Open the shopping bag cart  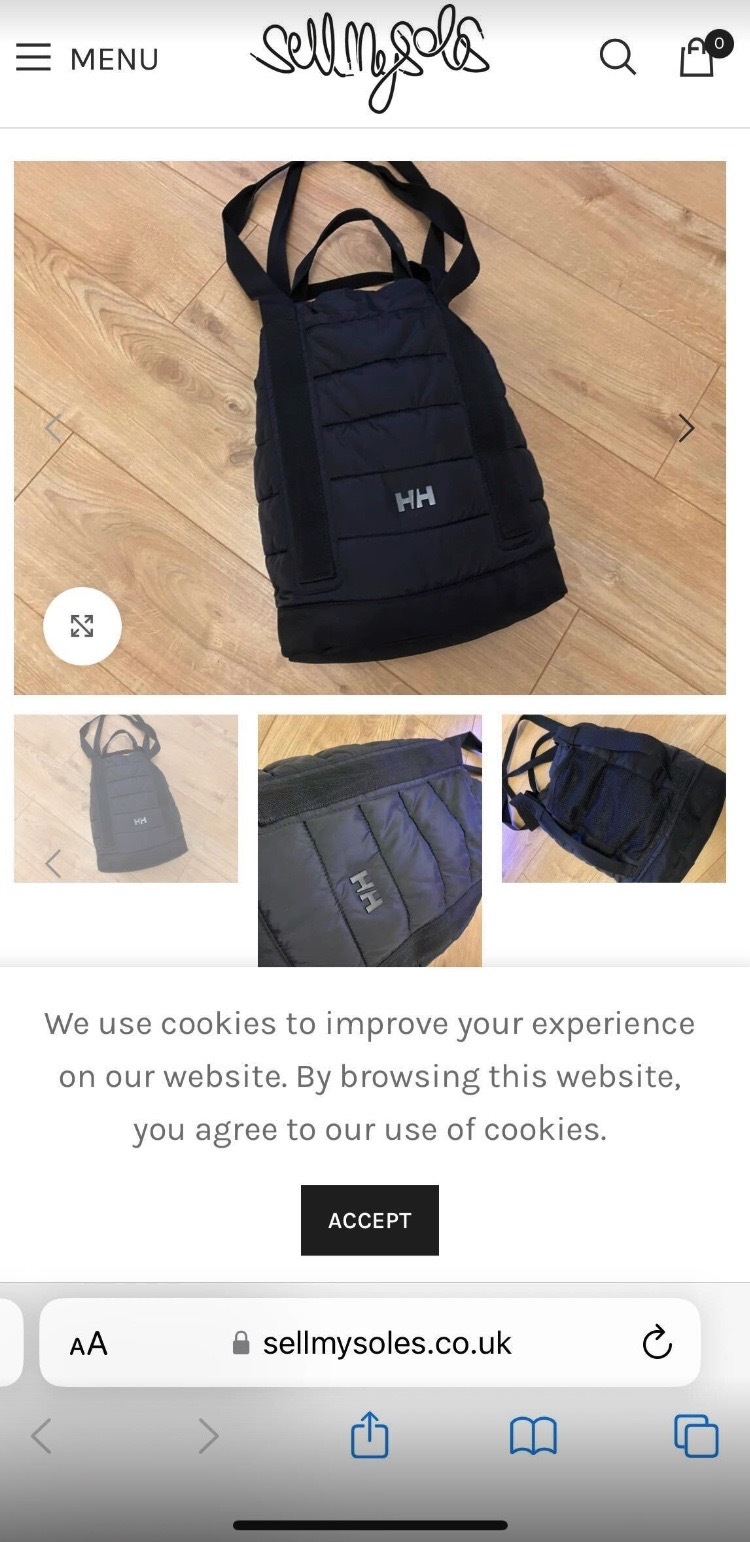coord(698,57)
